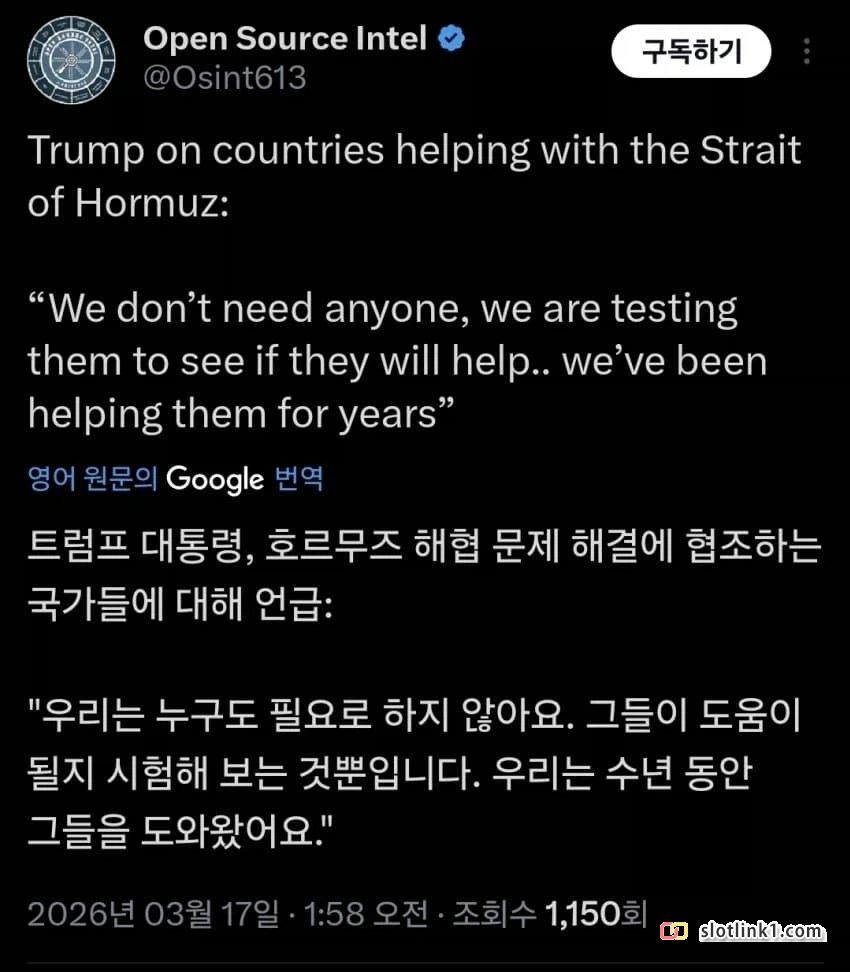Open the post's overflow menu

point(808,52)
